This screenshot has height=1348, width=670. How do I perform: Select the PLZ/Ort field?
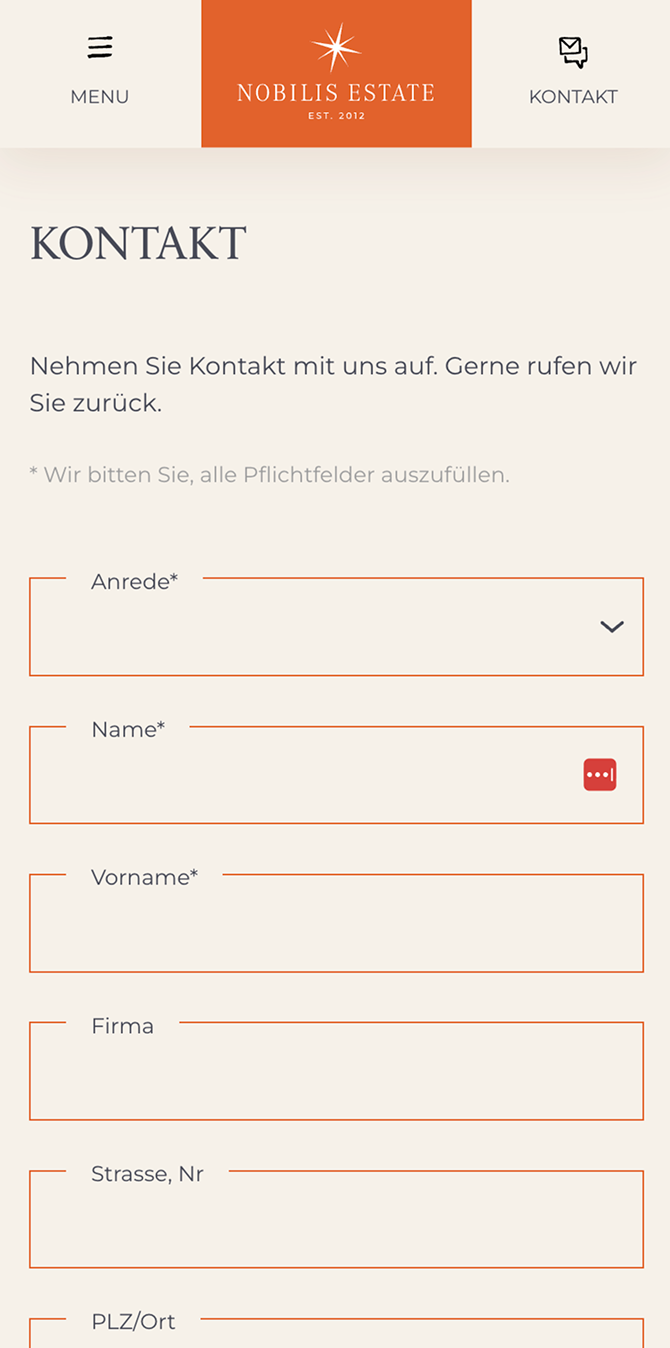[x=336, y=1334]
